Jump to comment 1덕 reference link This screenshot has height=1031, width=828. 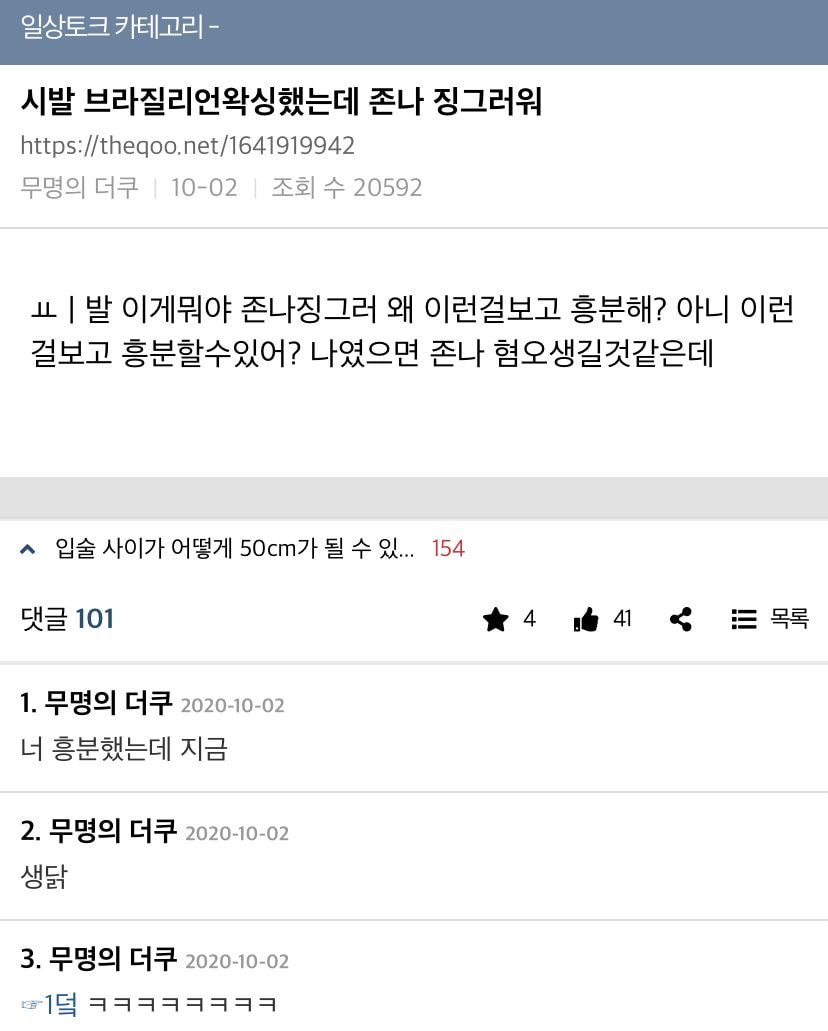[x=50, y=1004]
